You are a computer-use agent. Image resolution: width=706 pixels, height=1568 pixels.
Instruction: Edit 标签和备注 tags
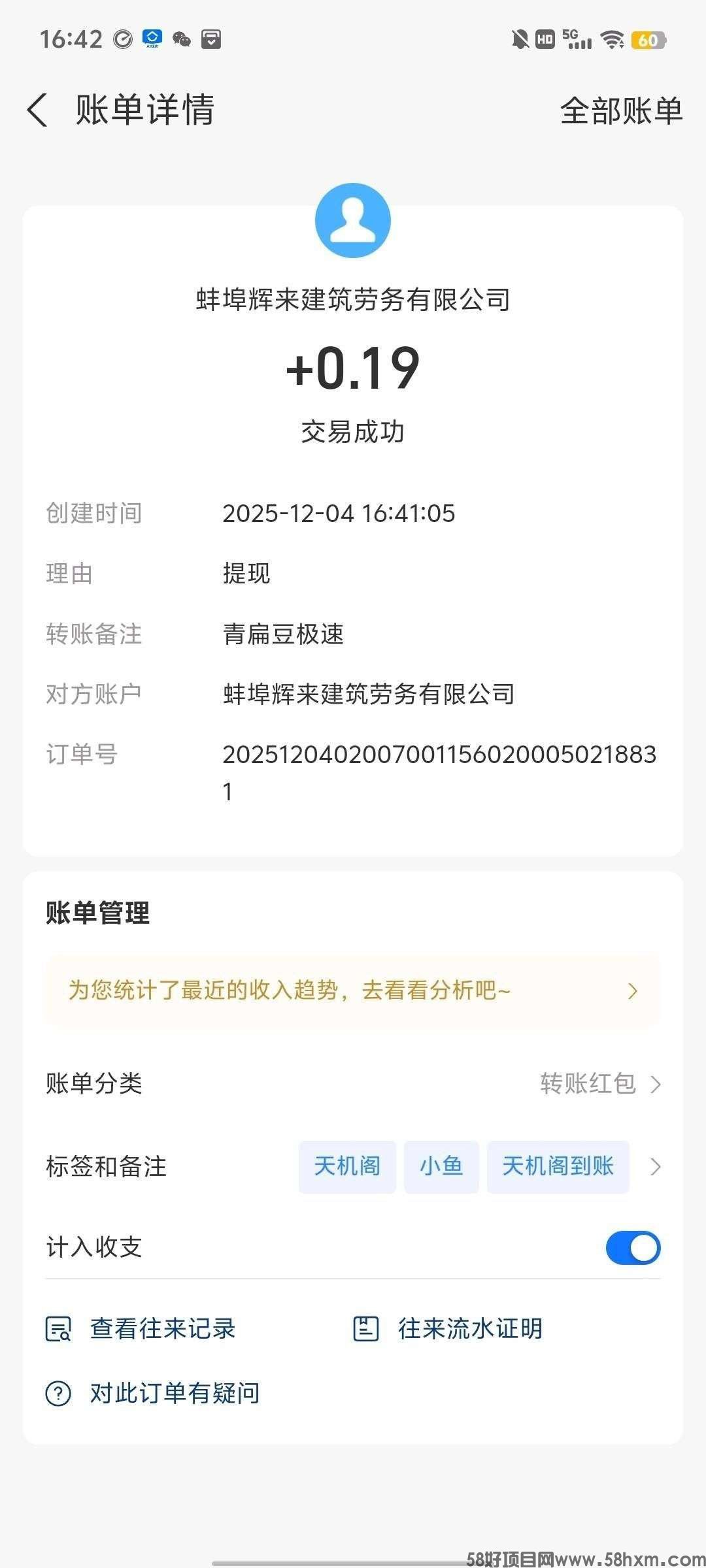[655, 1166]
